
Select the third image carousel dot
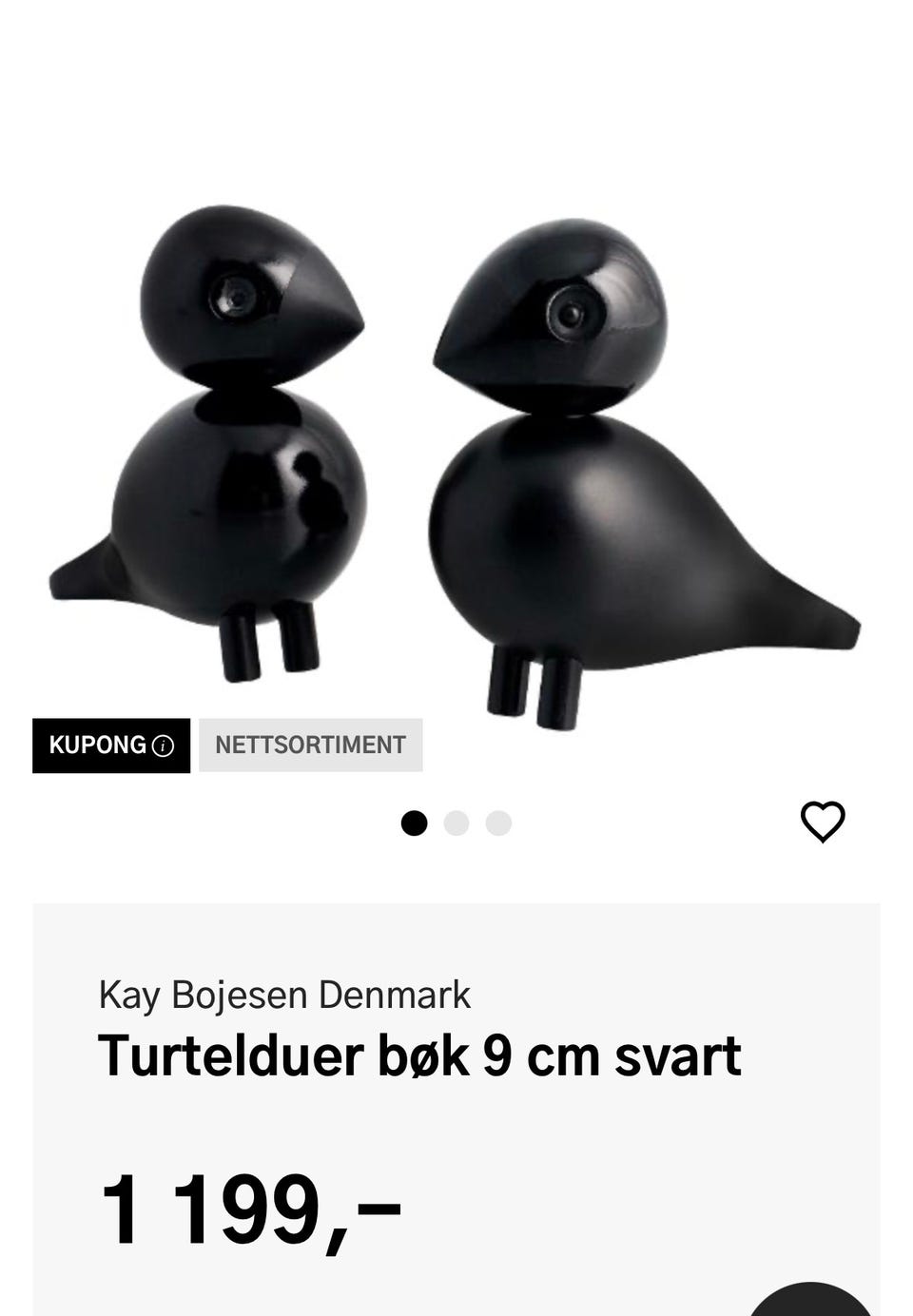click(x=497, y=822)
